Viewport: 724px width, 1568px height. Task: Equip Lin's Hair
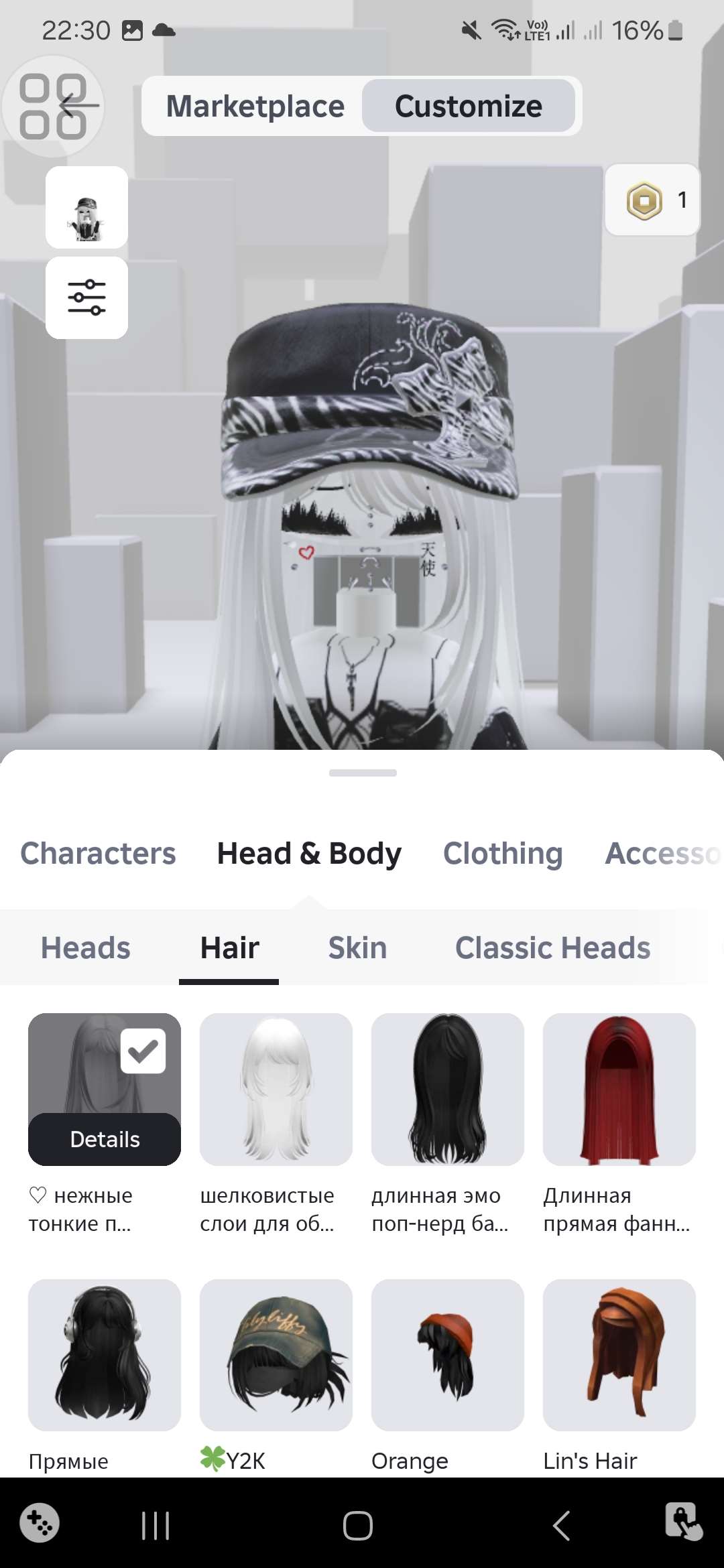(619, 1355)
